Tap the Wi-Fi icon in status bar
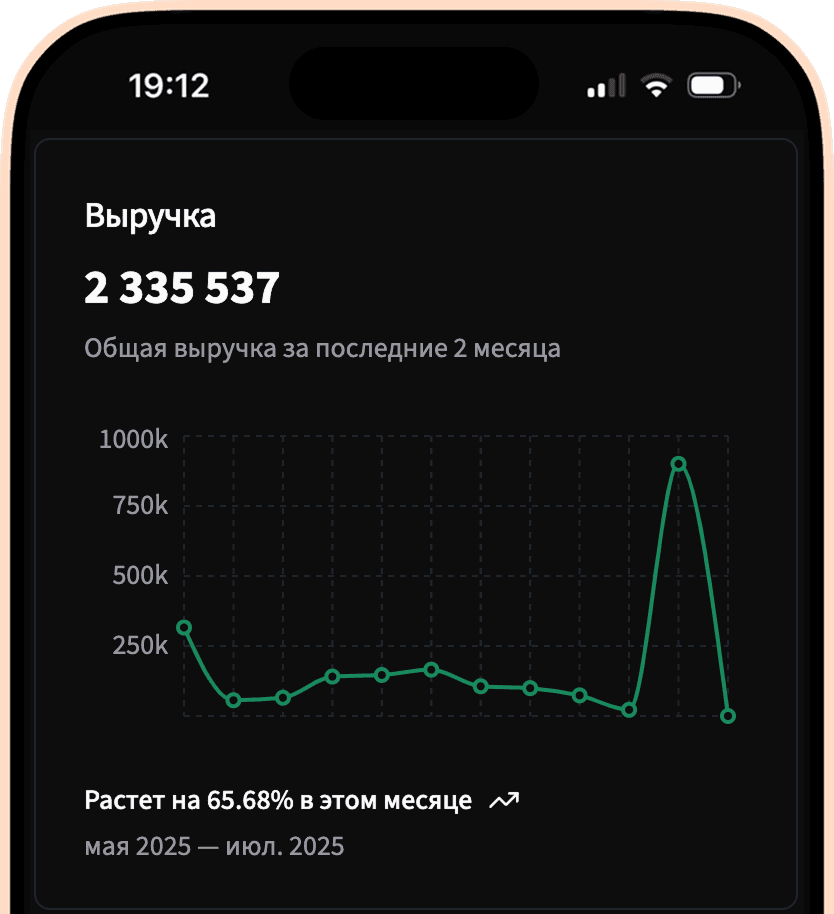 pos(657,86)
